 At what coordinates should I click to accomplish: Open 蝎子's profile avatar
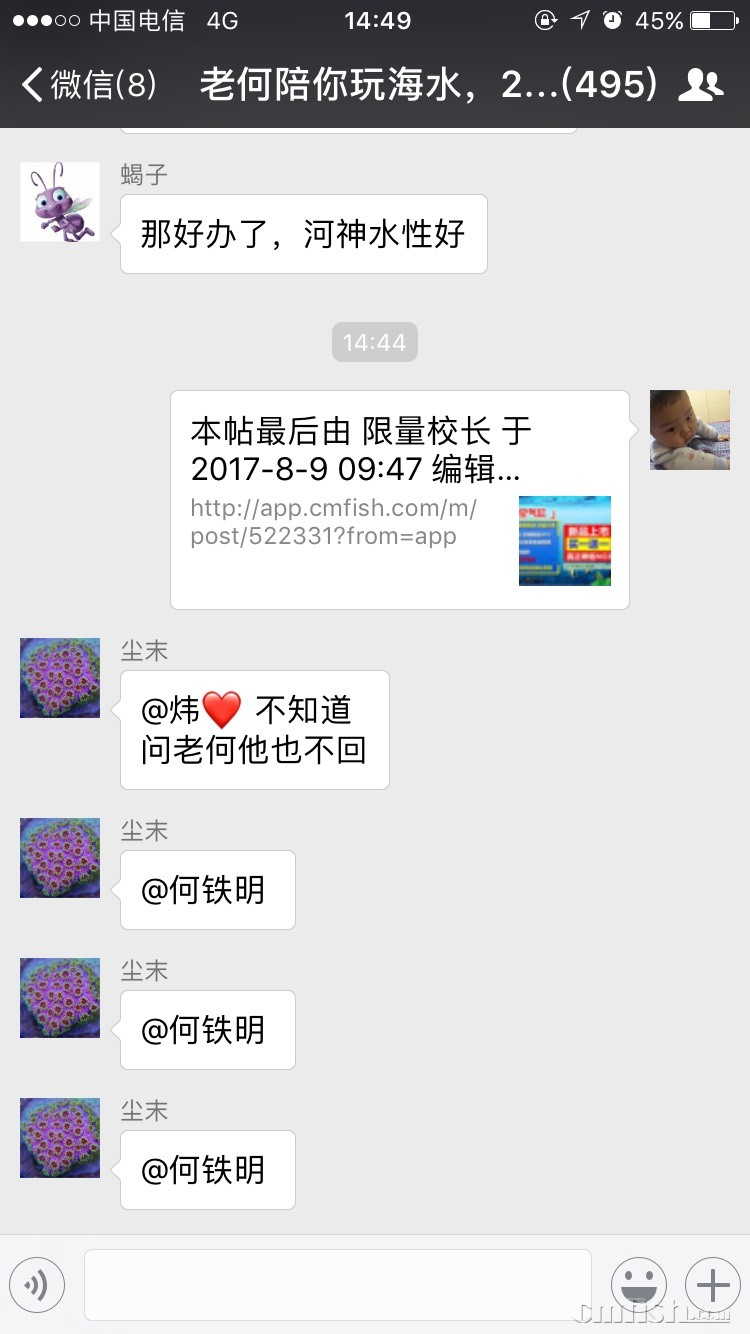pos(60,202)
